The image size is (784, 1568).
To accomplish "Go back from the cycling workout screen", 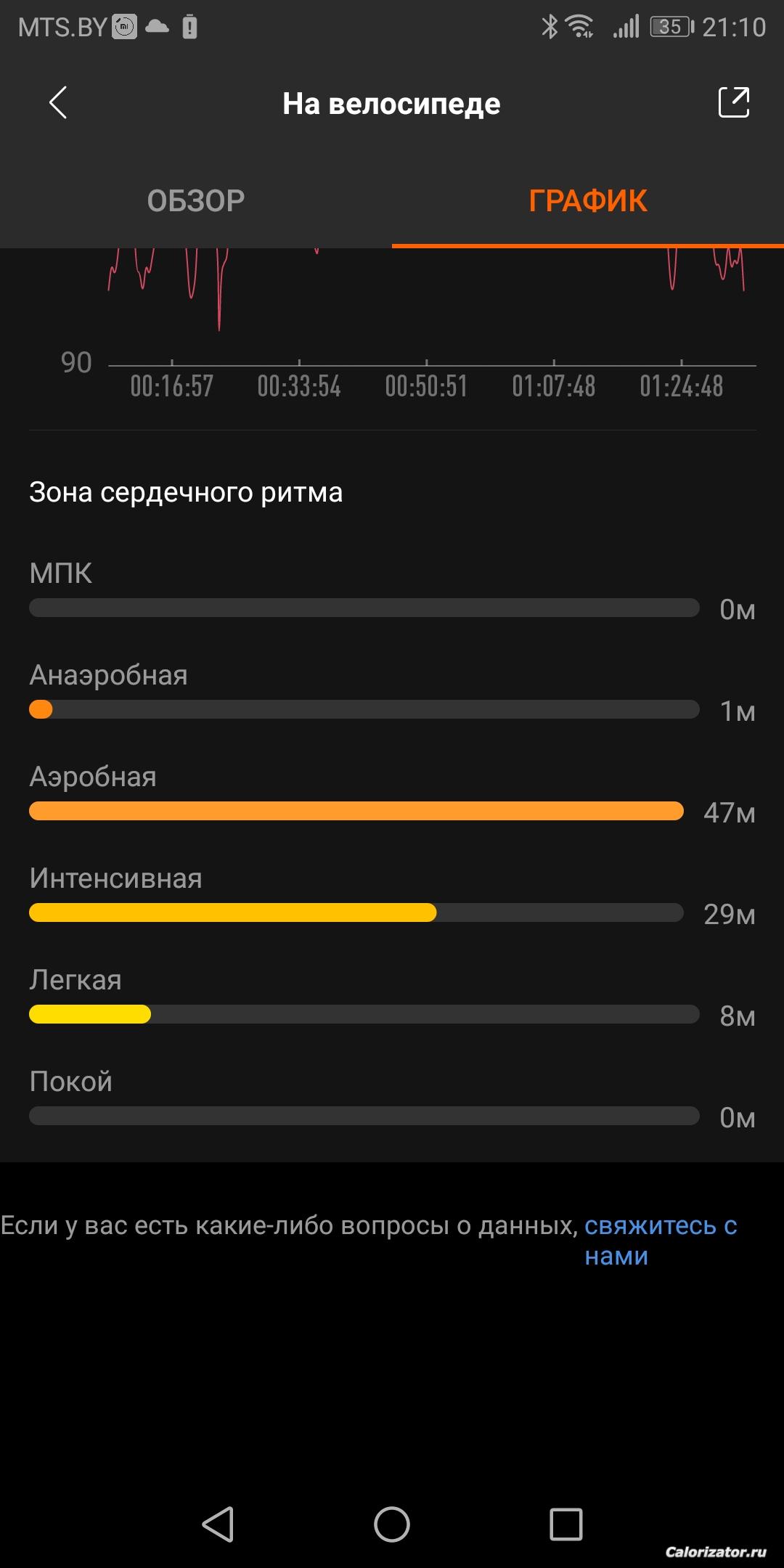I will [x=58, y=102].
